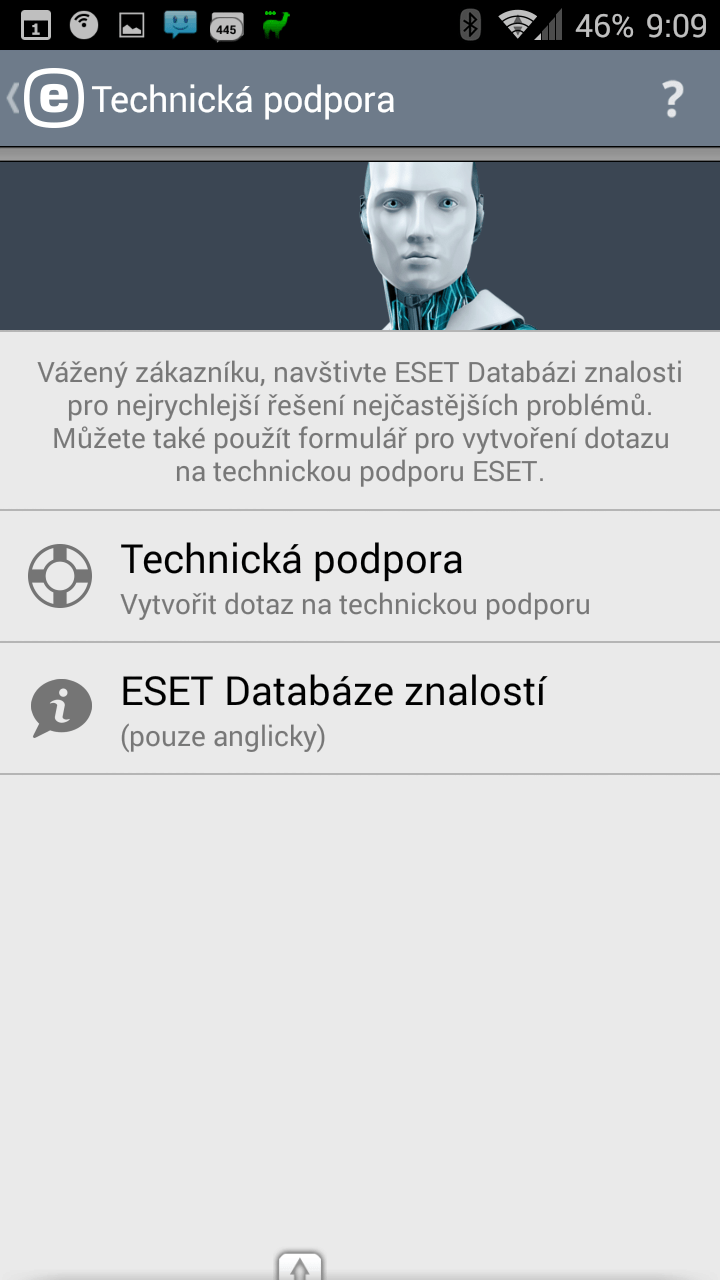The width and height of the screenshot is (720, 1280).
Task: Open the help question mark icon
Action: 672,99
